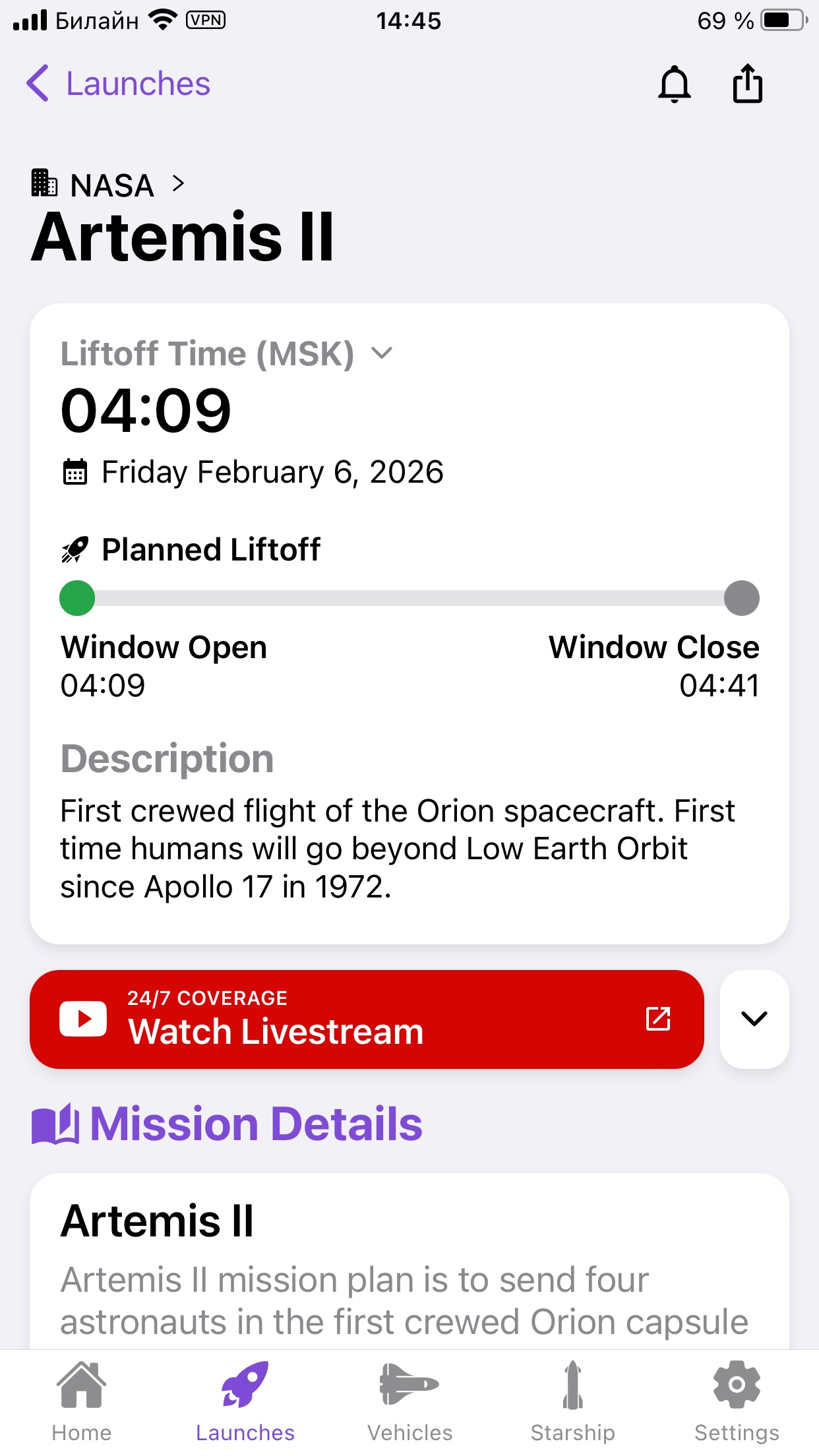The height and width of the screenshot is (1456, 819).
Task: Go back to Launches
Action: coord(118,84)
